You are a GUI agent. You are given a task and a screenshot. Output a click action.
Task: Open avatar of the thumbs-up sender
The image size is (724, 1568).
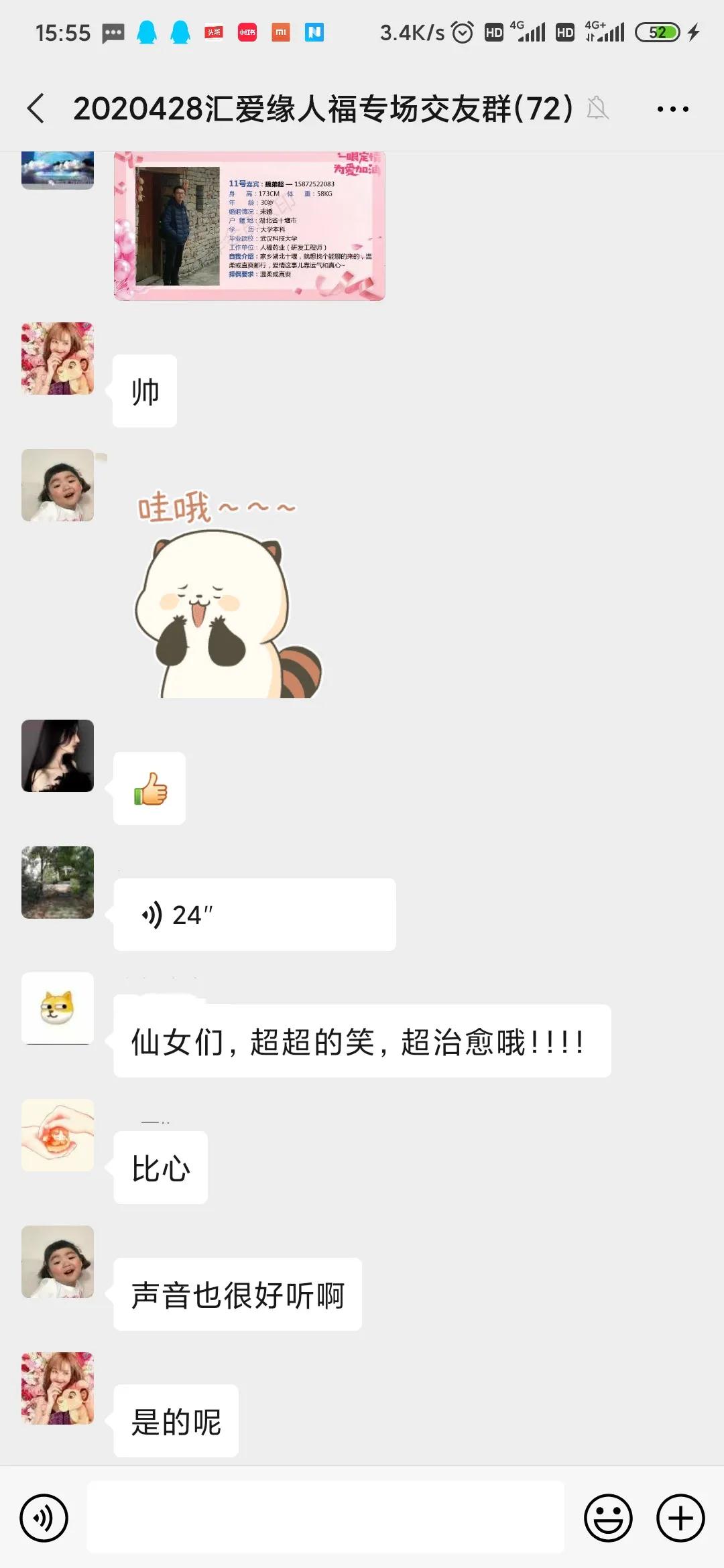pyautogui.click(x=58, y=756)
